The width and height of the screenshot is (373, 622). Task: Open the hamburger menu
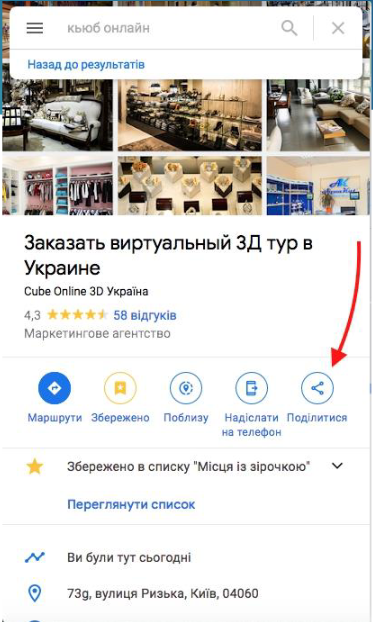[35, 28]
